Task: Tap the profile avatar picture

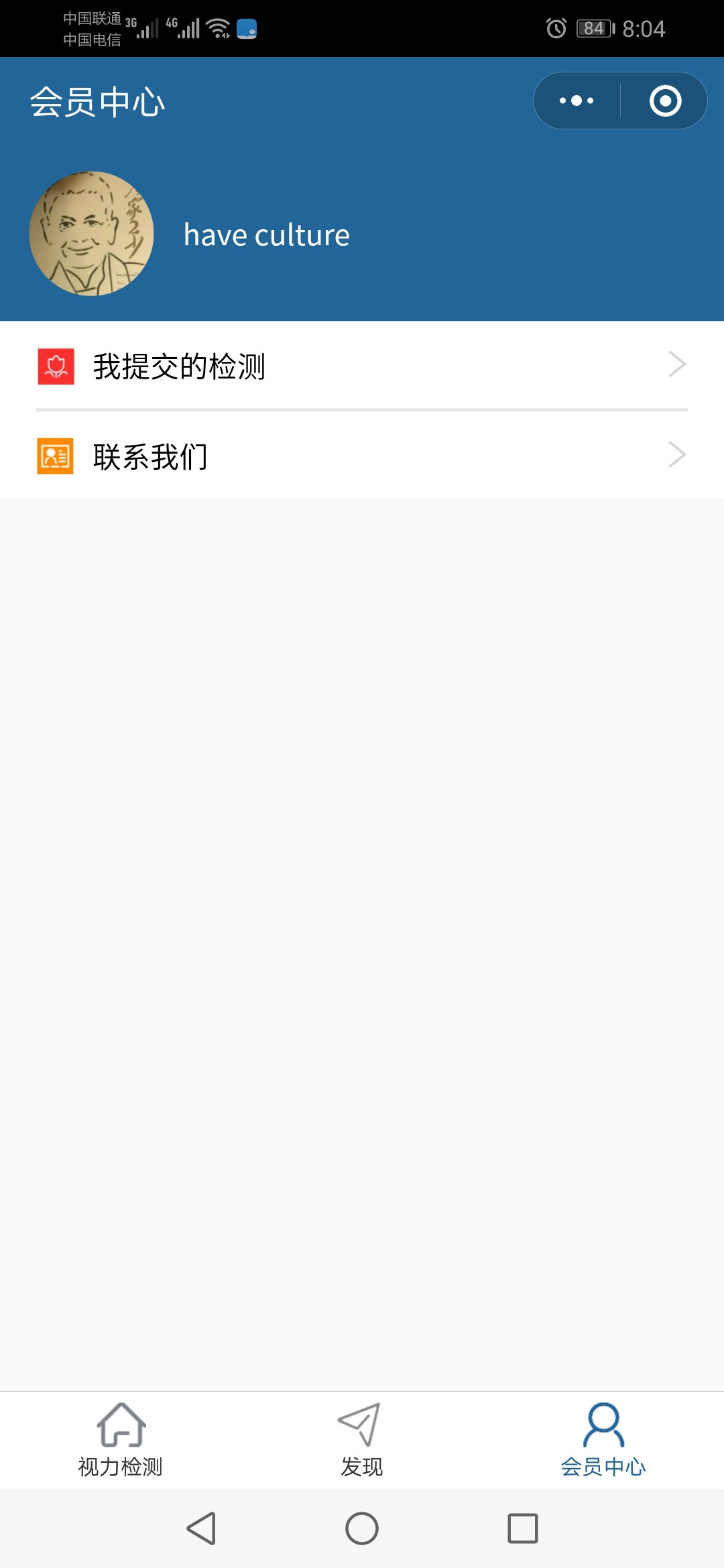Action: [x=92, y=234]
